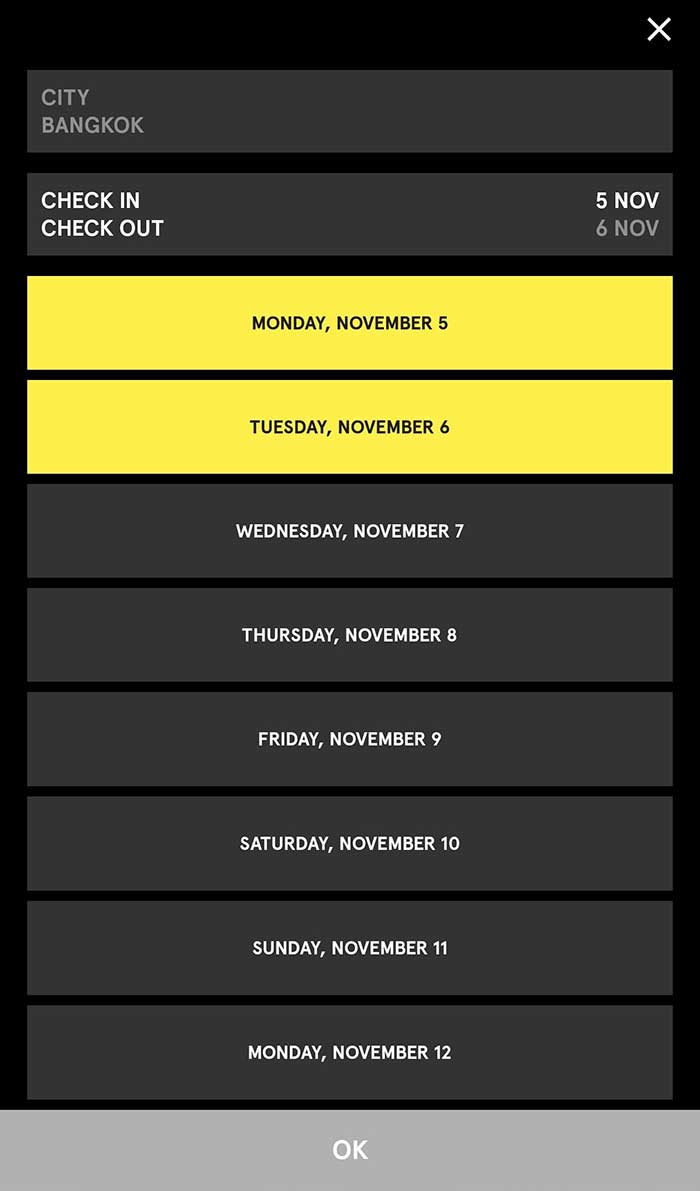This screenshot has height=1191, width=700.
Task: Select Friday, November 9
Action: pos(349,739)
